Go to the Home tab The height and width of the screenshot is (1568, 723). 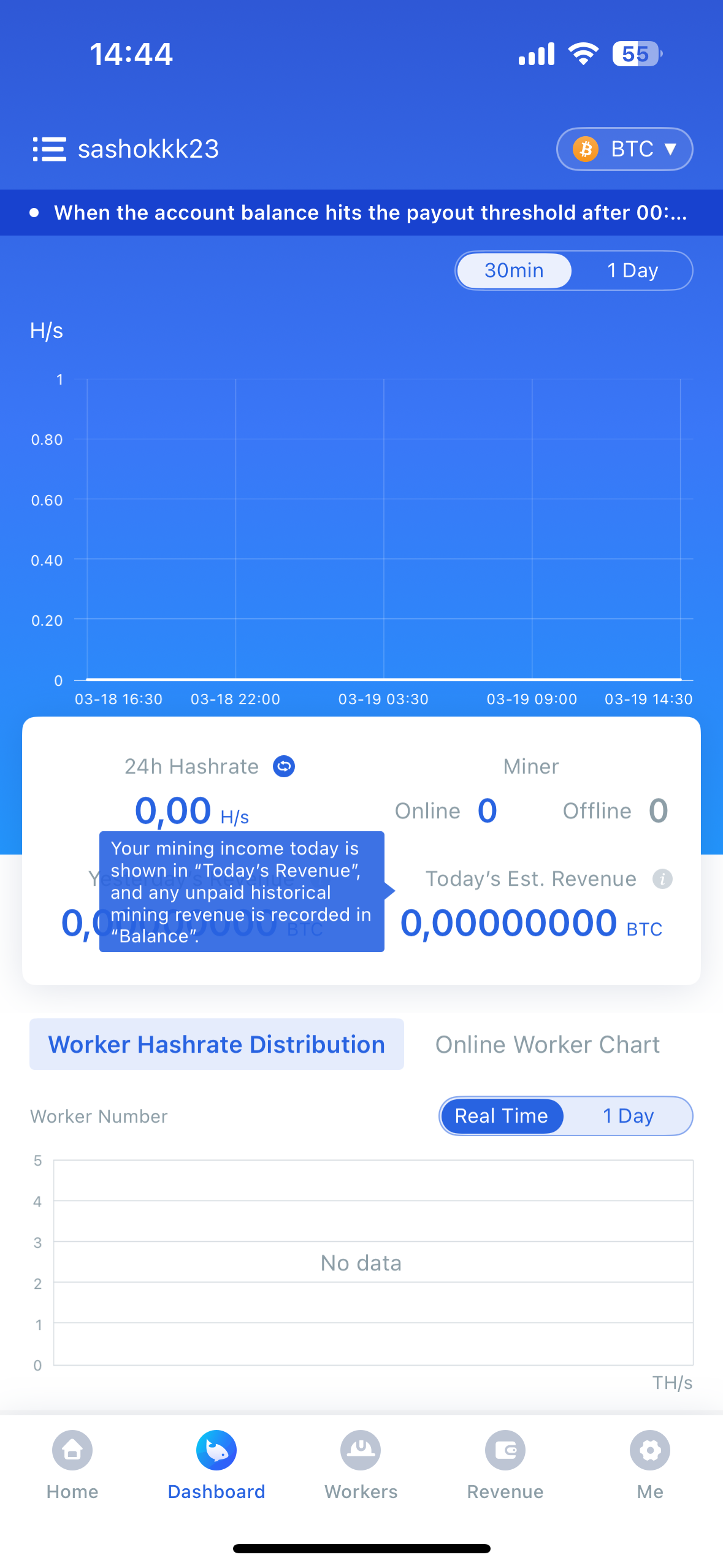(72, 1465)
